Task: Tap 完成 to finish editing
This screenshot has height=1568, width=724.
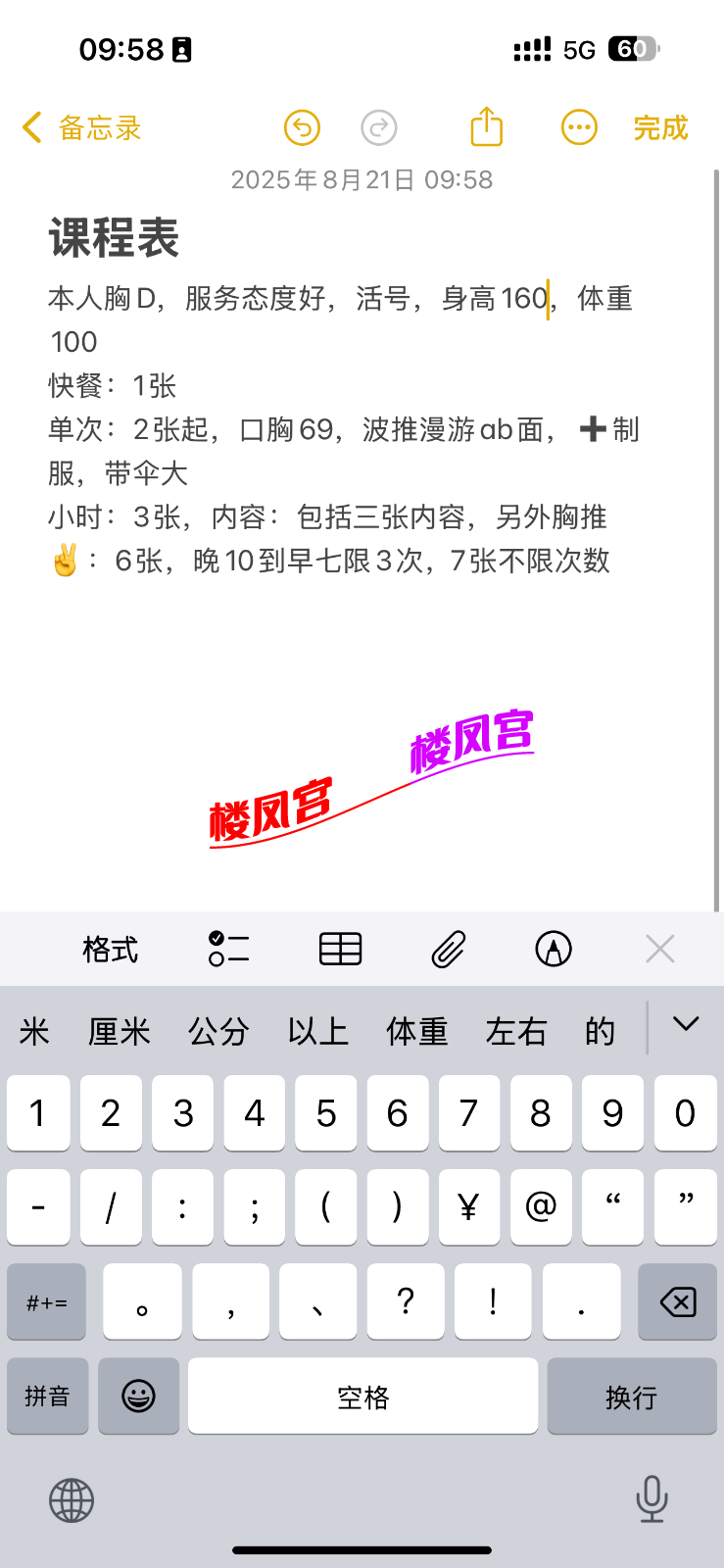Action: (x=660, y=127)
